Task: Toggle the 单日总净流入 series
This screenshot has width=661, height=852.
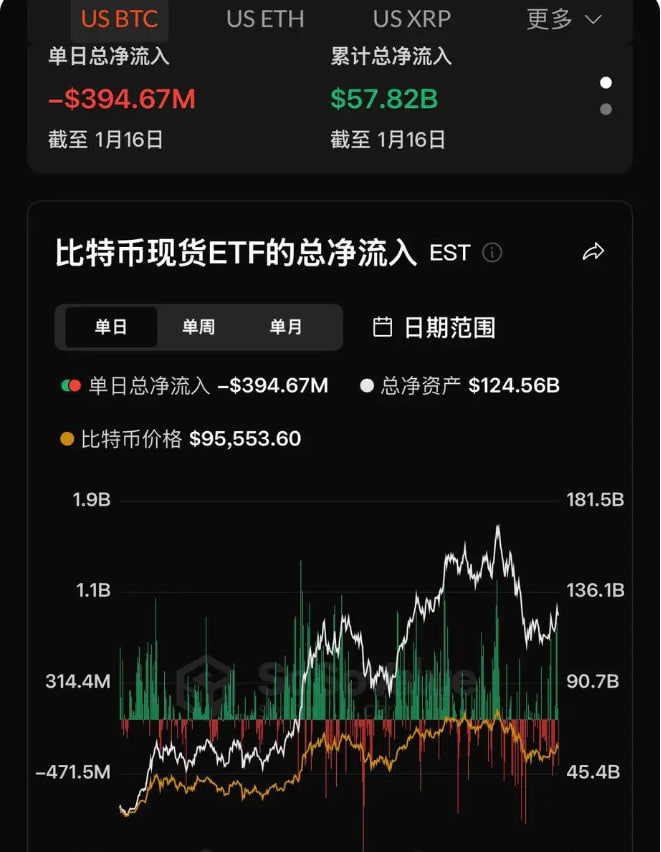Action: click(x=194, y=386)
